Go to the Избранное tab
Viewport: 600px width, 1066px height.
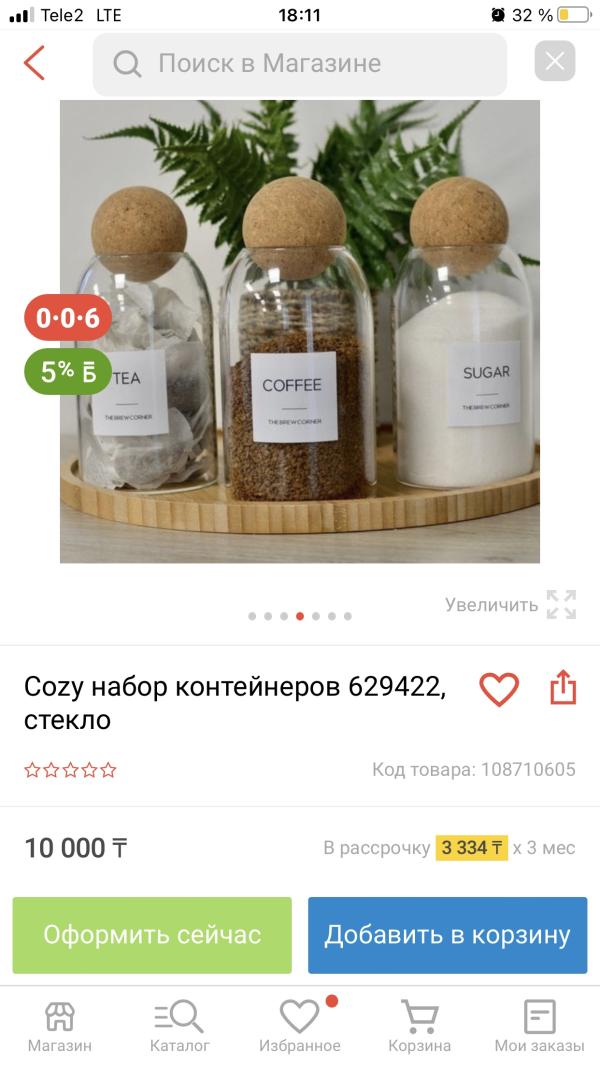point(300,1027)
